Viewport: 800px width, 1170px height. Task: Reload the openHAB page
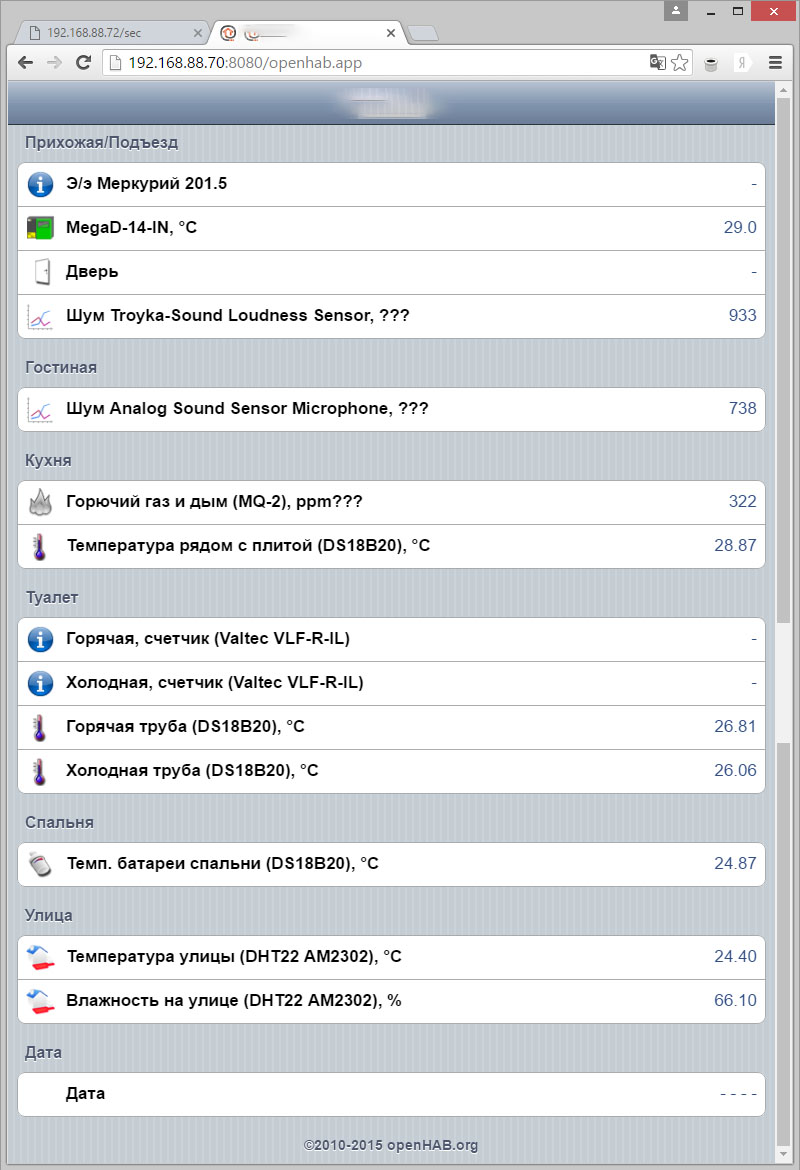pos(84,62)
